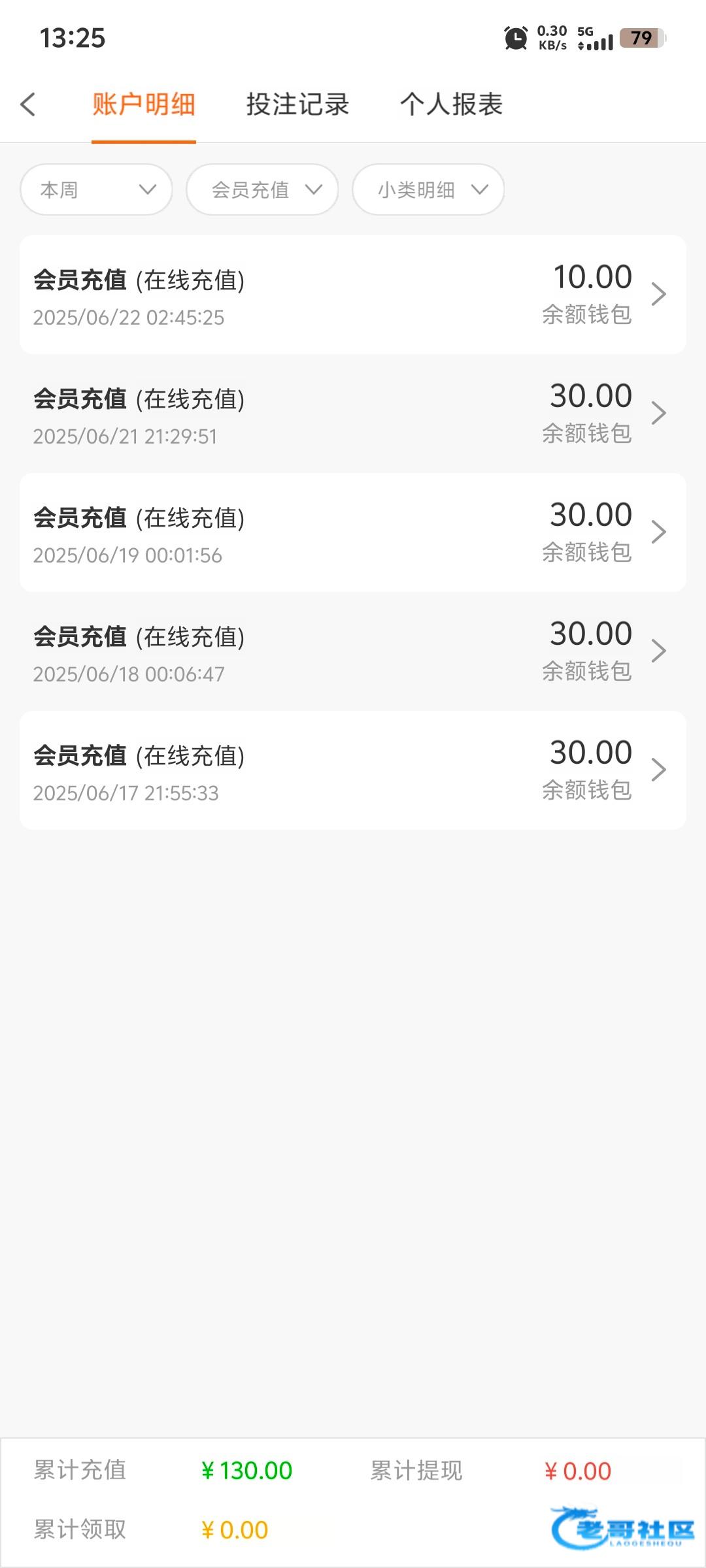Go back using the top-left arrow
The height and width of the screenshot is (1568, 706).
[x=28, y=105]
